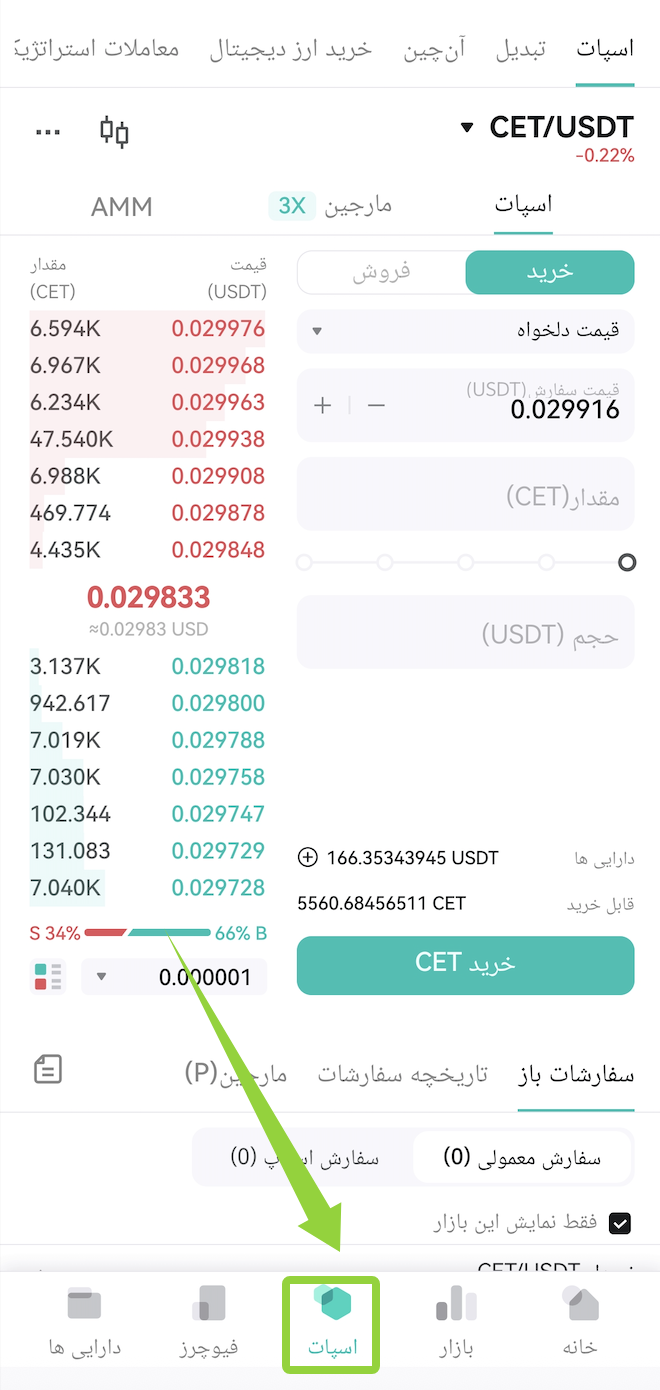
Task: Go to the بازار bottom navigation tab
Action: tap(456, 1320)
